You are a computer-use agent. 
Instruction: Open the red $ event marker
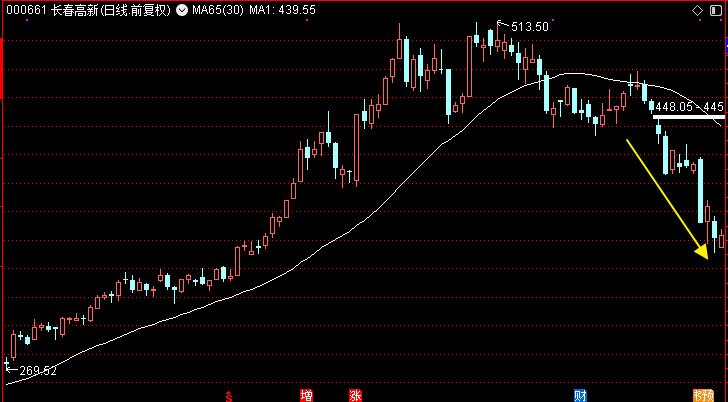pos(229,395)
